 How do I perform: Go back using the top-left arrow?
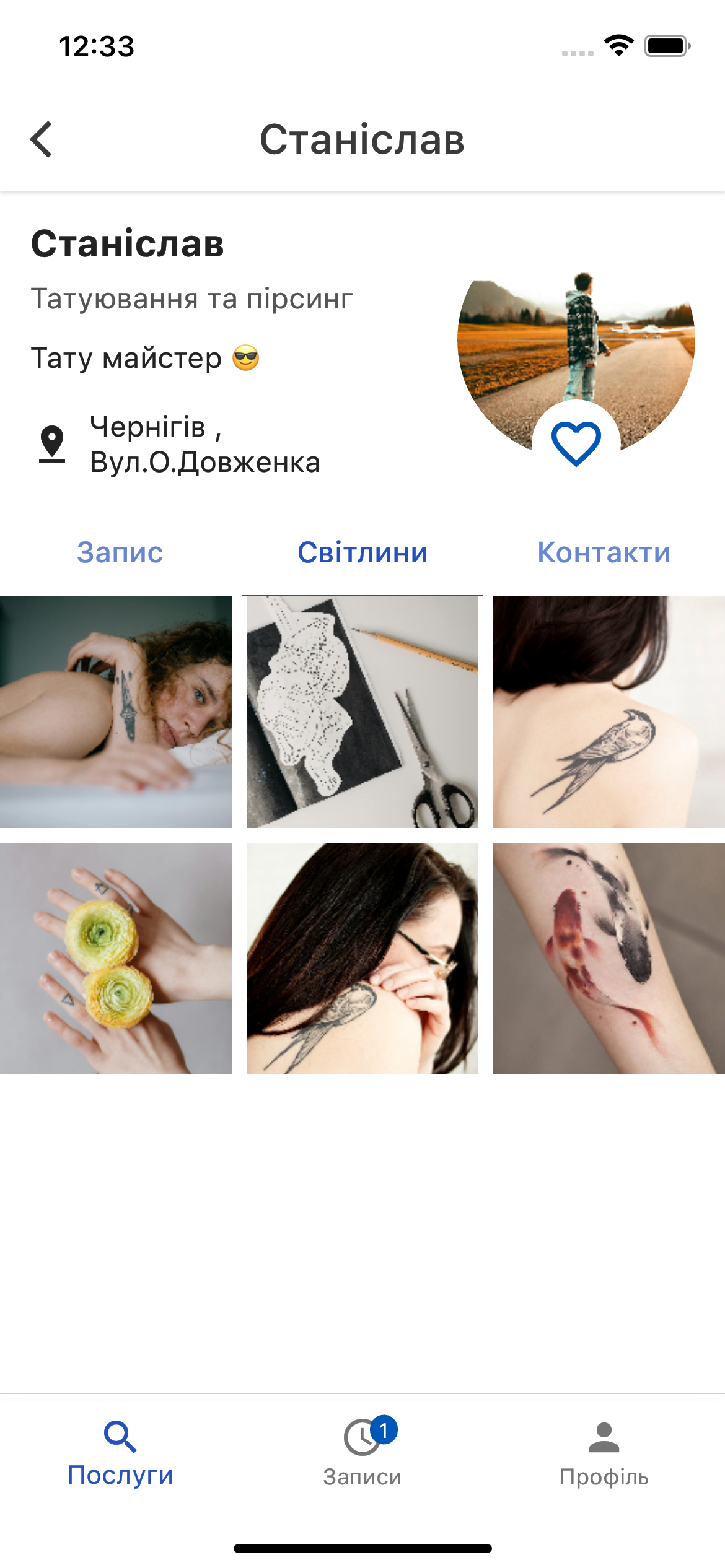(42, 139)
